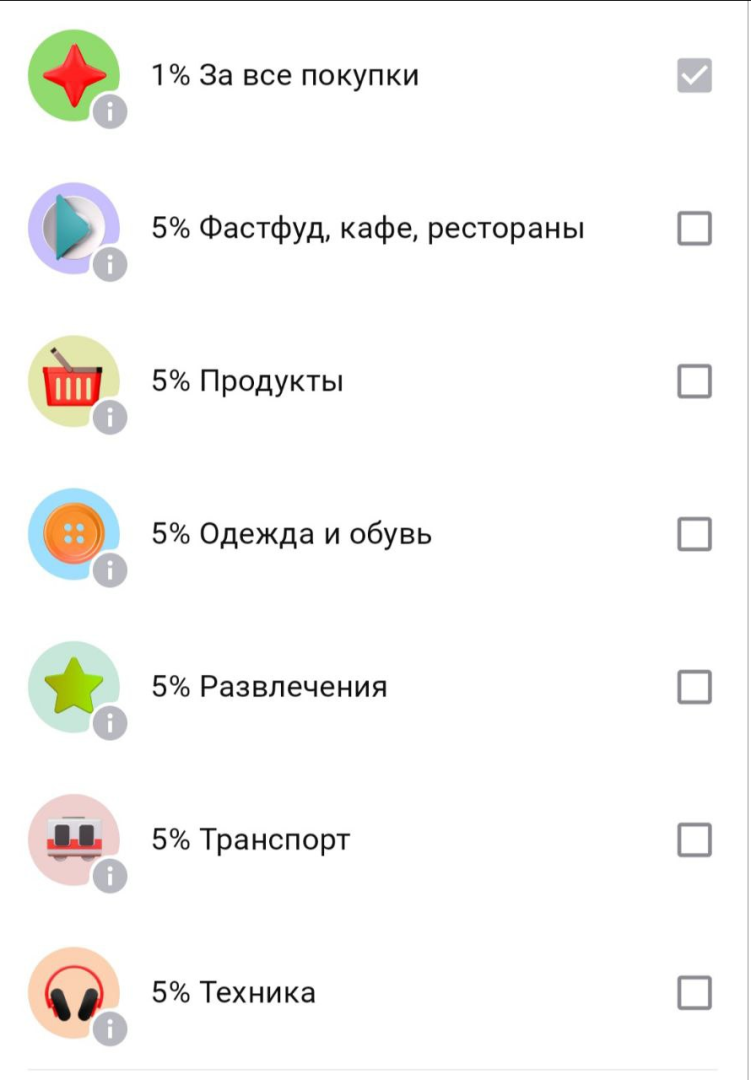Enable cashback for Фастфуд, кафе, рестораны
Image resolution: width=751 pixels, height=1080 pixels.
point(695,228)
